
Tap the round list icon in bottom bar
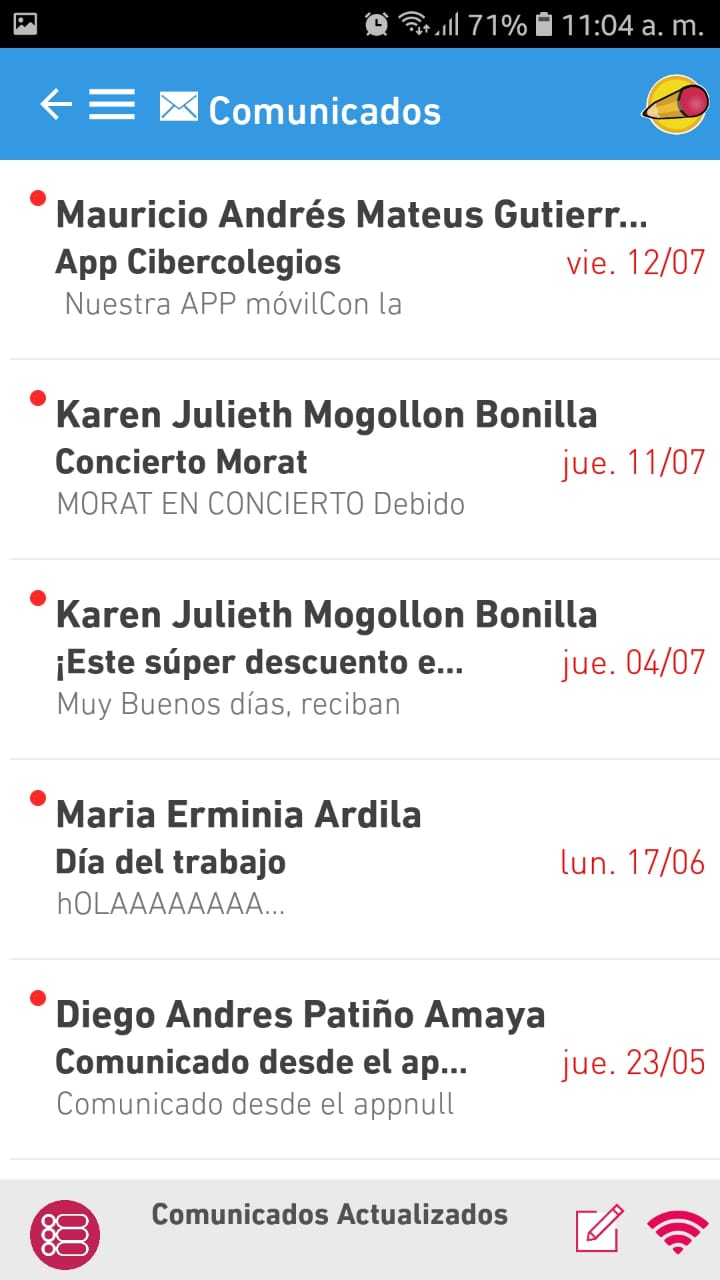click(65, 1235)
